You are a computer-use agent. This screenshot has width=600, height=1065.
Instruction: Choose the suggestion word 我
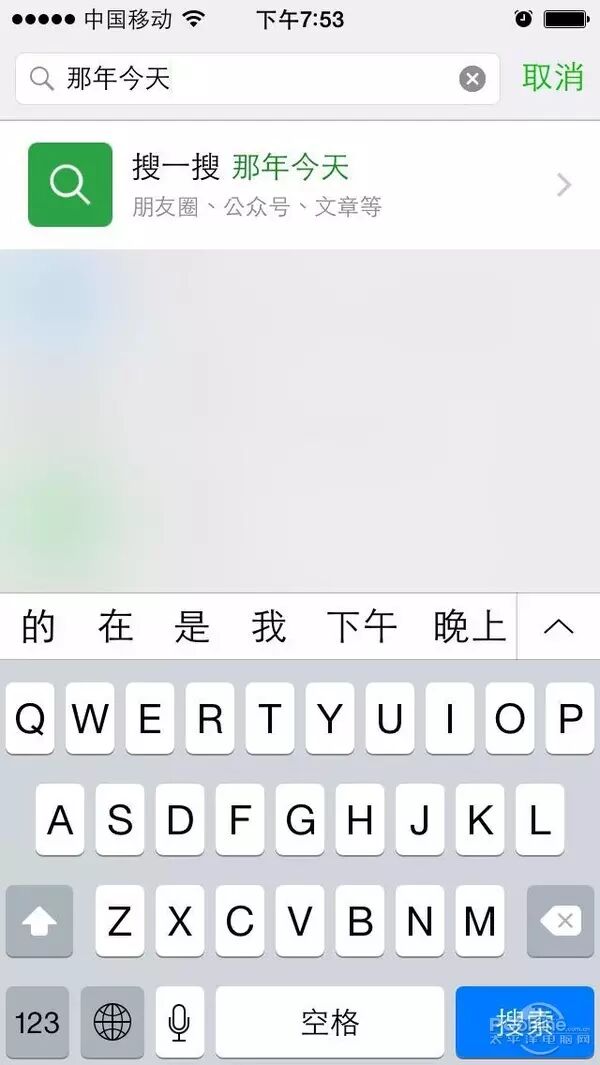(x=269, y=627)
